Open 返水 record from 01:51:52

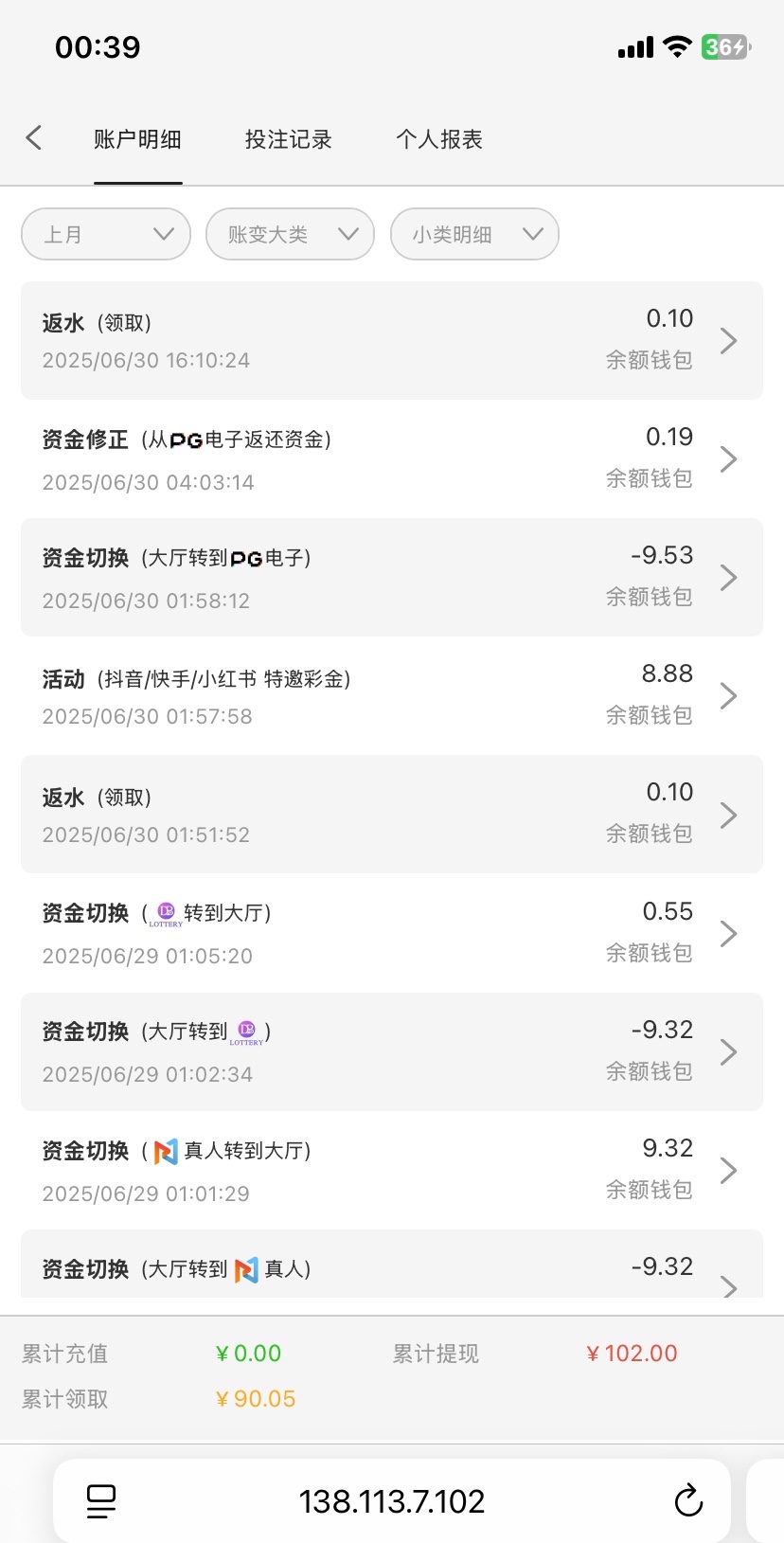392,815
